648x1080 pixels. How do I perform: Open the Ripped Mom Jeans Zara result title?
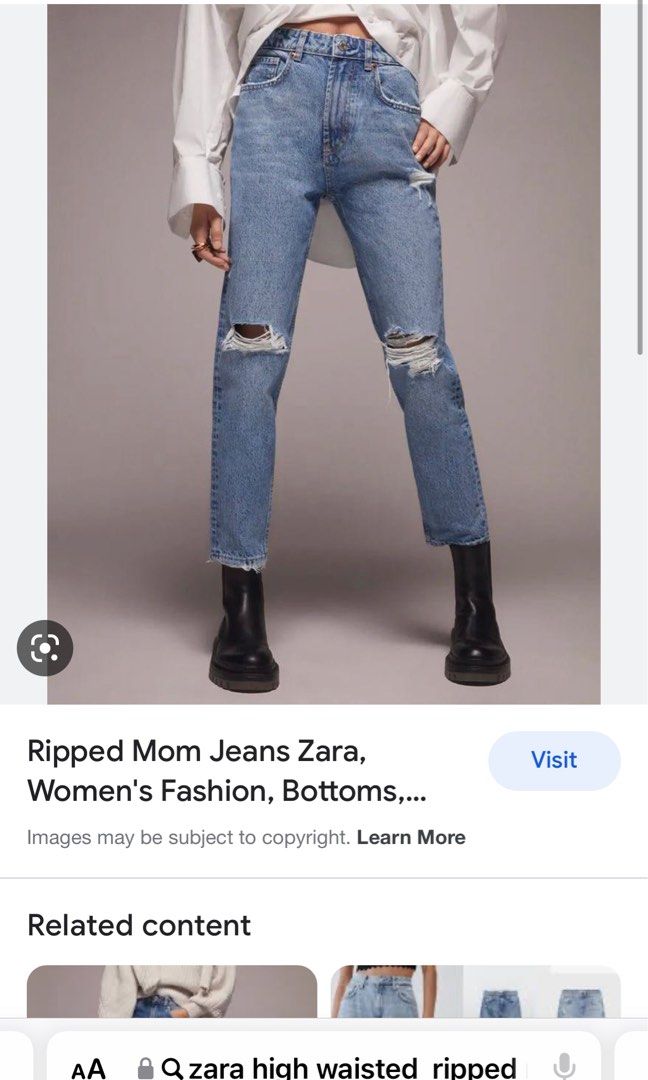coord(226,770)
